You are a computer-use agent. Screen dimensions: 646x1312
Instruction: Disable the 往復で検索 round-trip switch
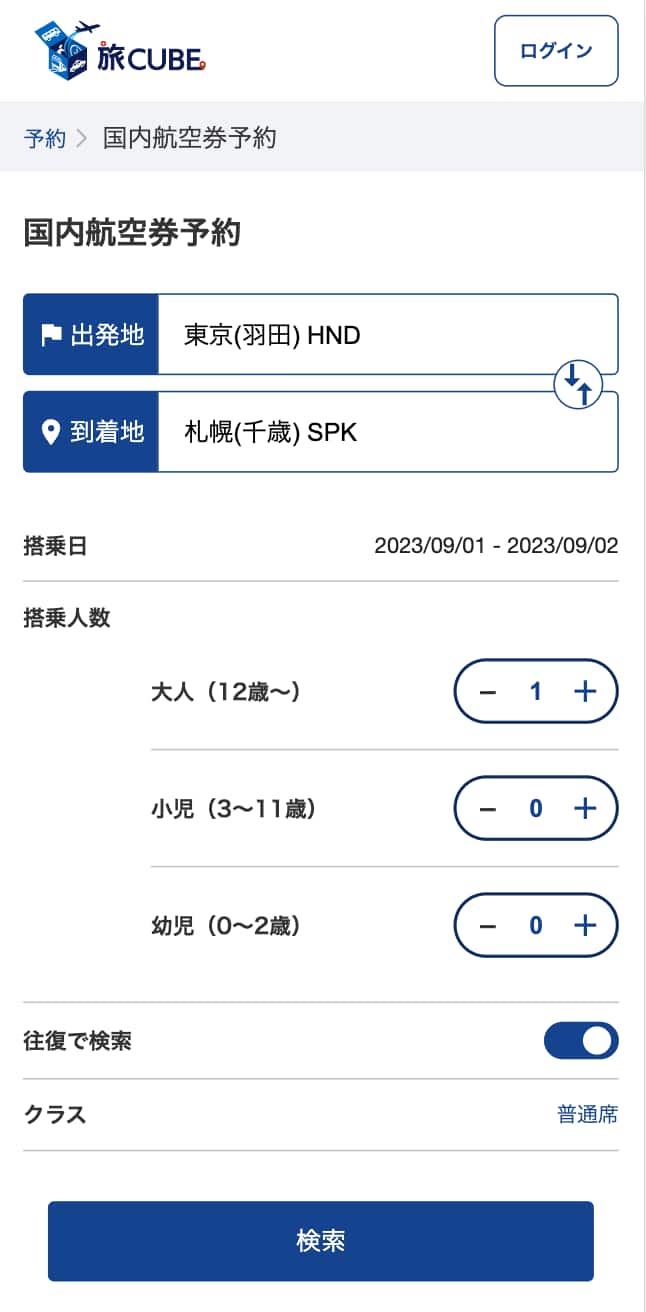point(581,1041)
